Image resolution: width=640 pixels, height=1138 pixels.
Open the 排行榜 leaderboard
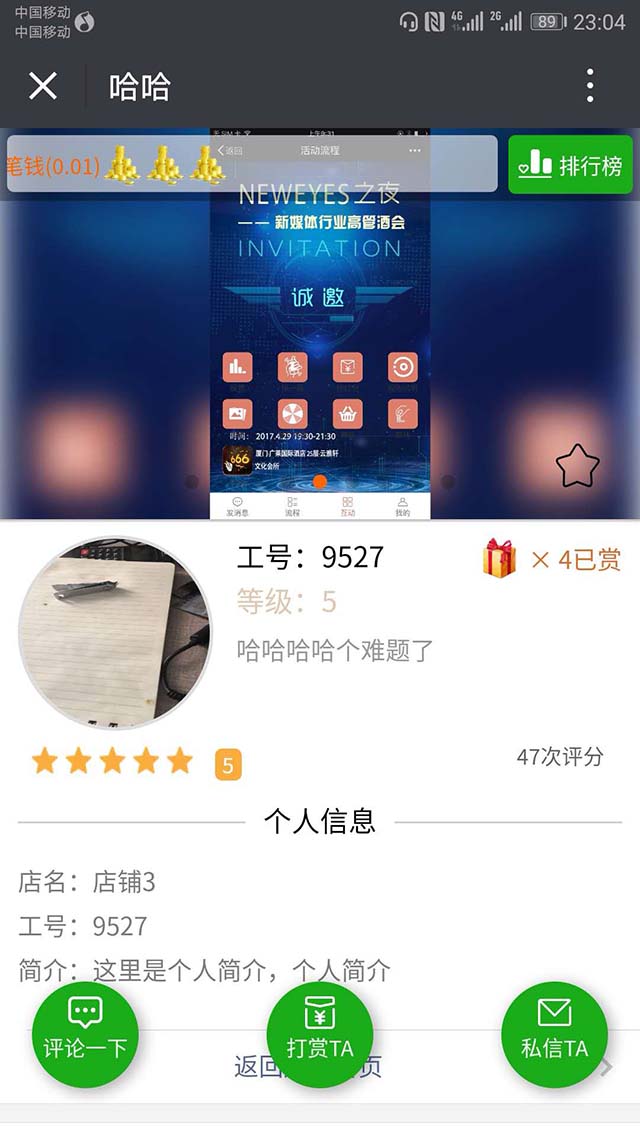(570, 165)
